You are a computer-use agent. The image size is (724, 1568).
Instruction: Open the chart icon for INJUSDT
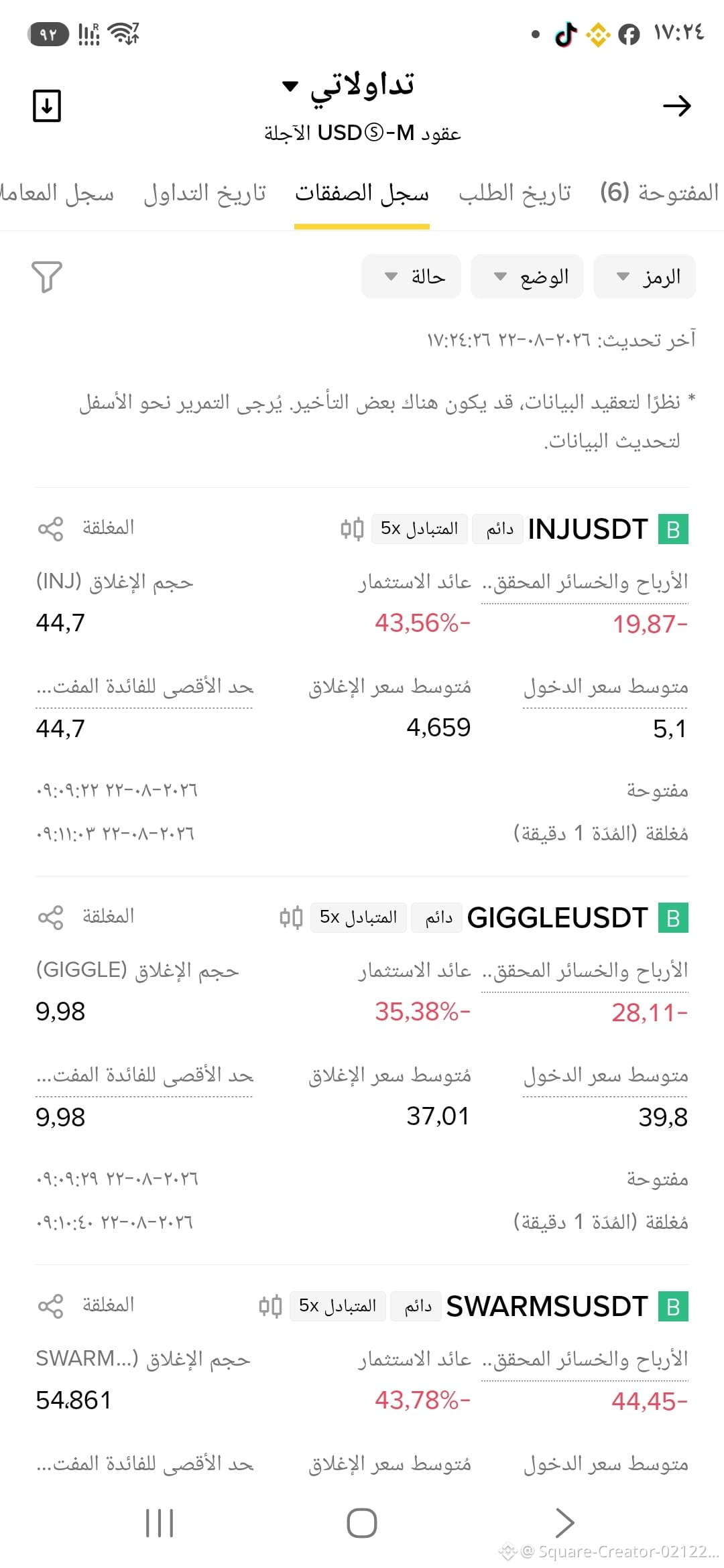pos(352,529)
